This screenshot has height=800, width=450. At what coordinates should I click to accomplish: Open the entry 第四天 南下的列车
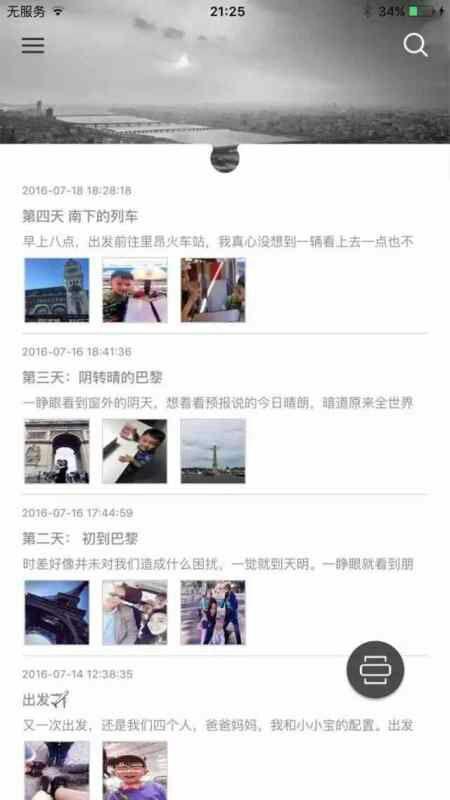(x=80, y=217)
